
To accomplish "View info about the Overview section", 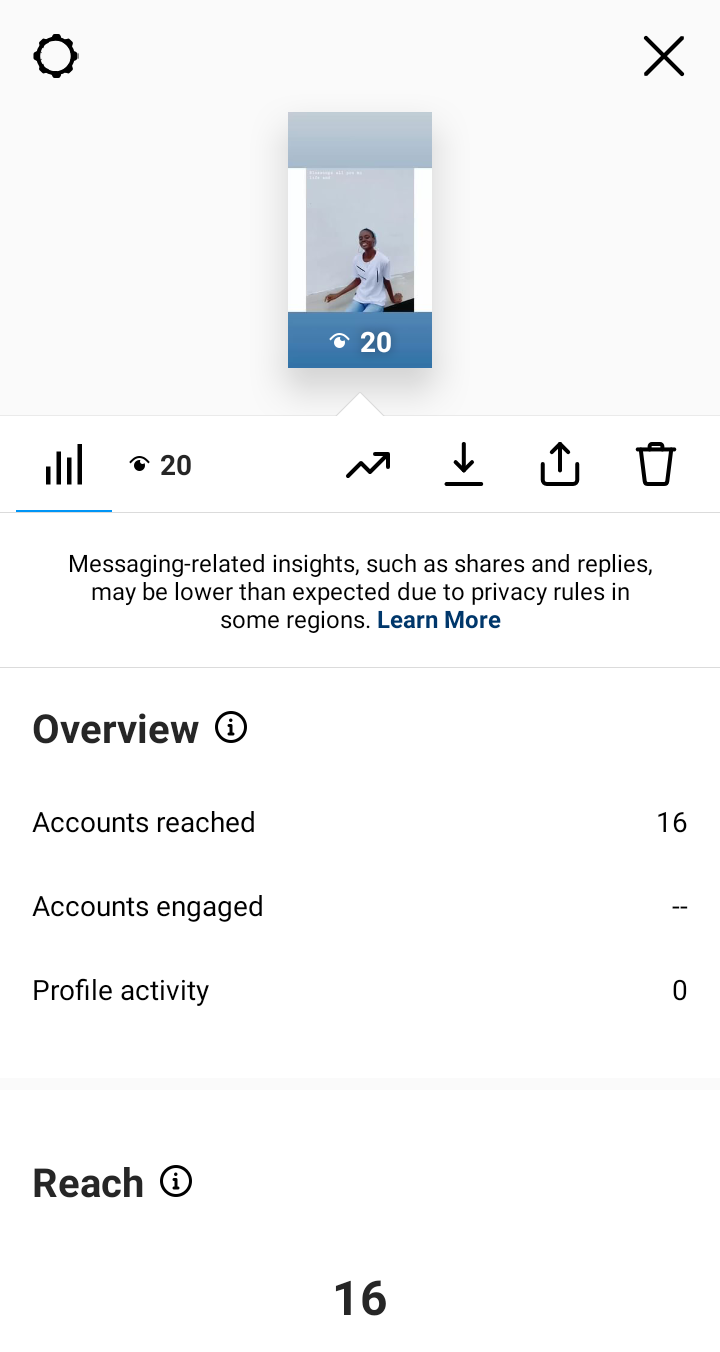I will pos(231,728).
